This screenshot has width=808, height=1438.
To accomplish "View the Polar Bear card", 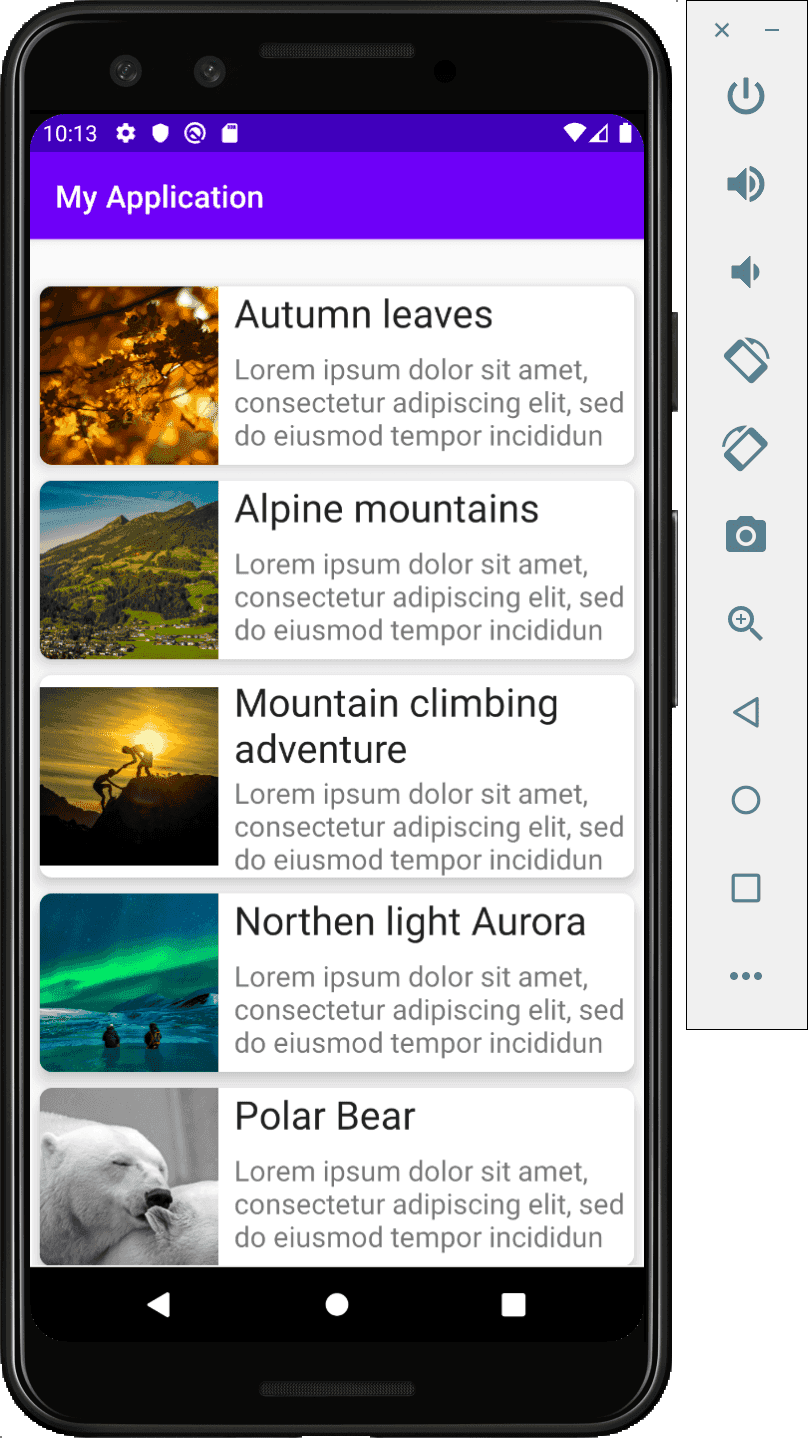I will point(336,1176).
